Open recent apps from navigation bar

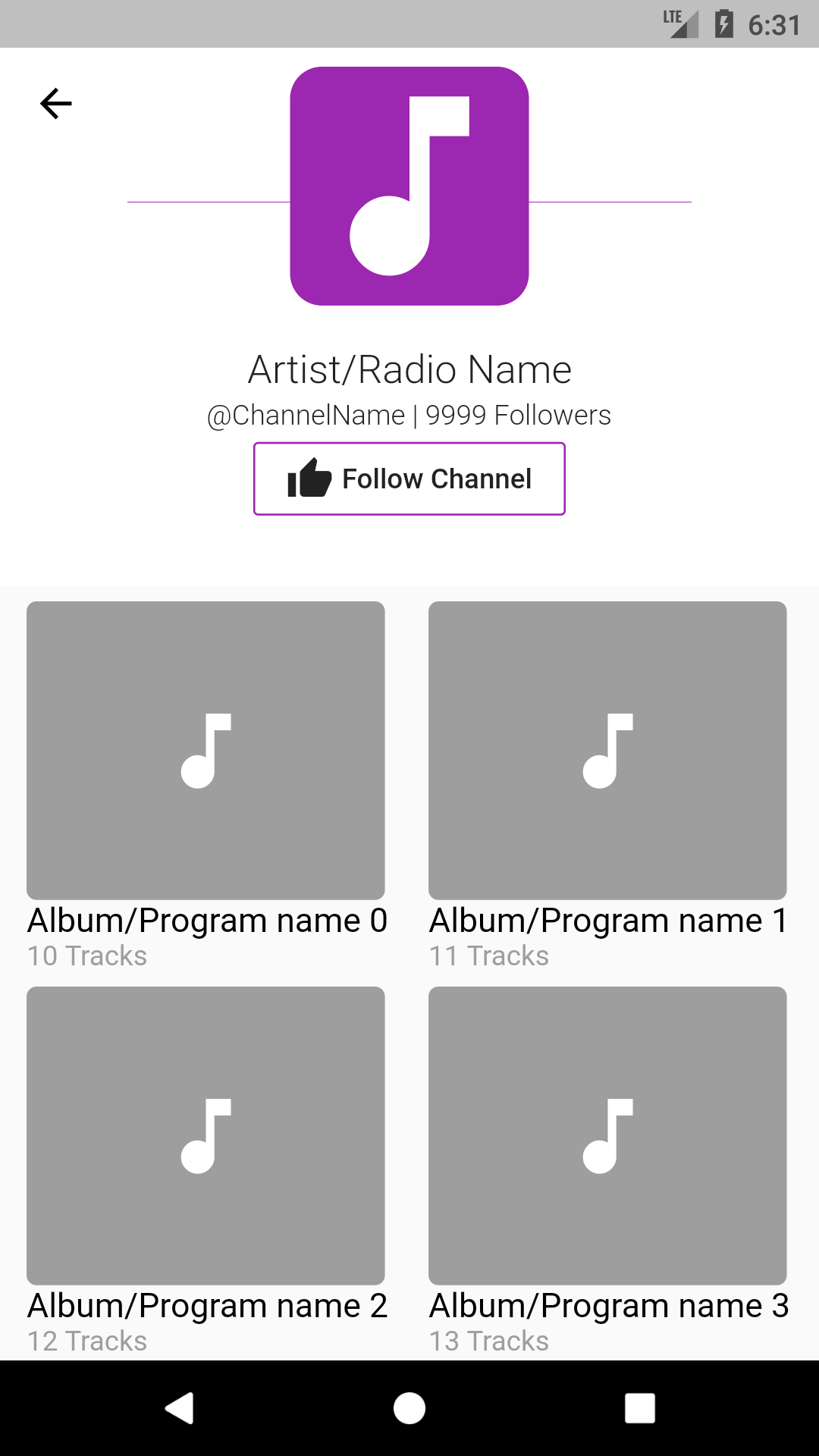click(x=639, y=1408)
